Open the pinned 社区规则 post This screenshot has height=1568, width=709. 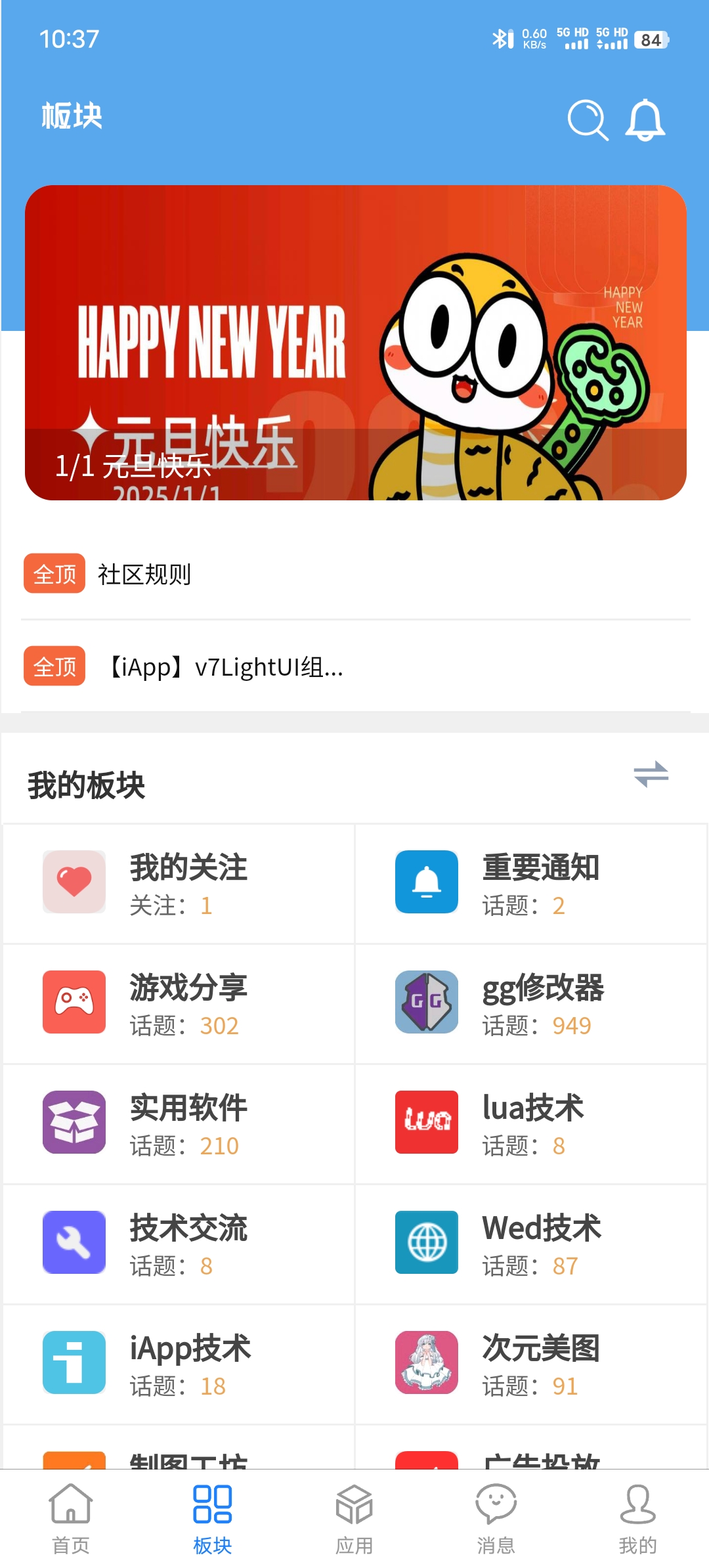pyautogui.click(x=144, y=575)
